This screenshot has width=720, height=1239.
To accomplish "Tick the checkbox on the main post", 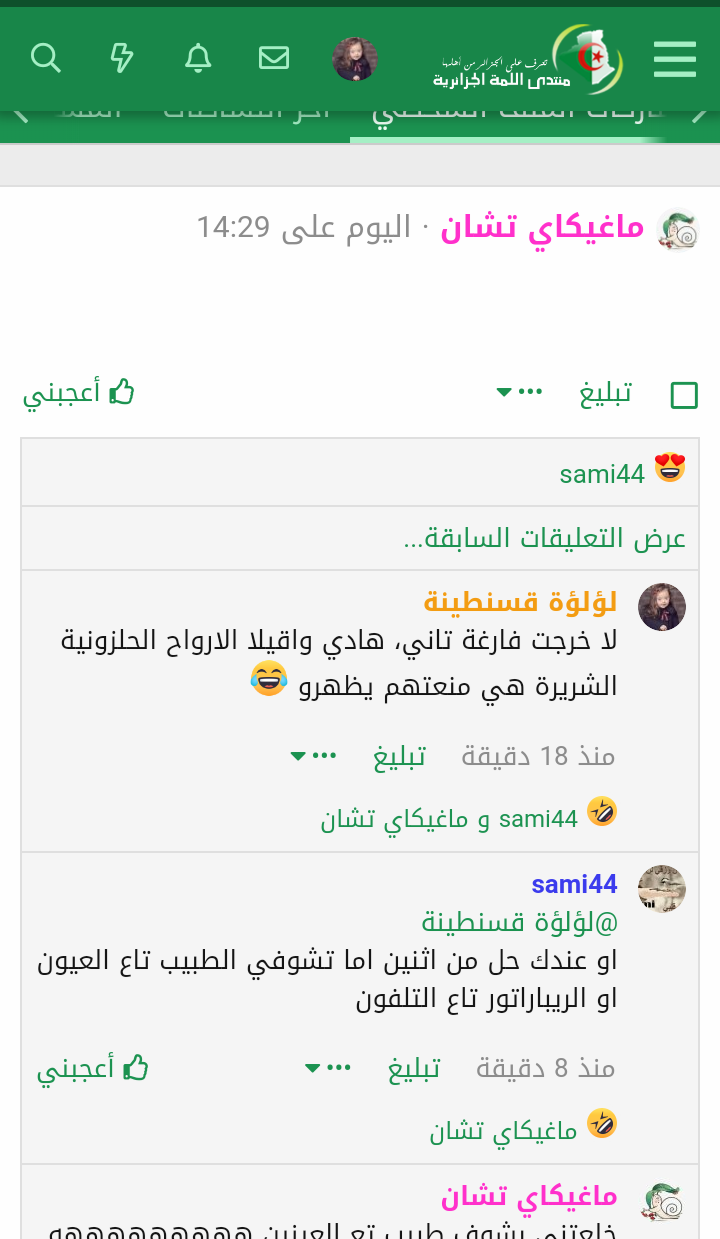I will pyautogui.click(x=684, y=395).
